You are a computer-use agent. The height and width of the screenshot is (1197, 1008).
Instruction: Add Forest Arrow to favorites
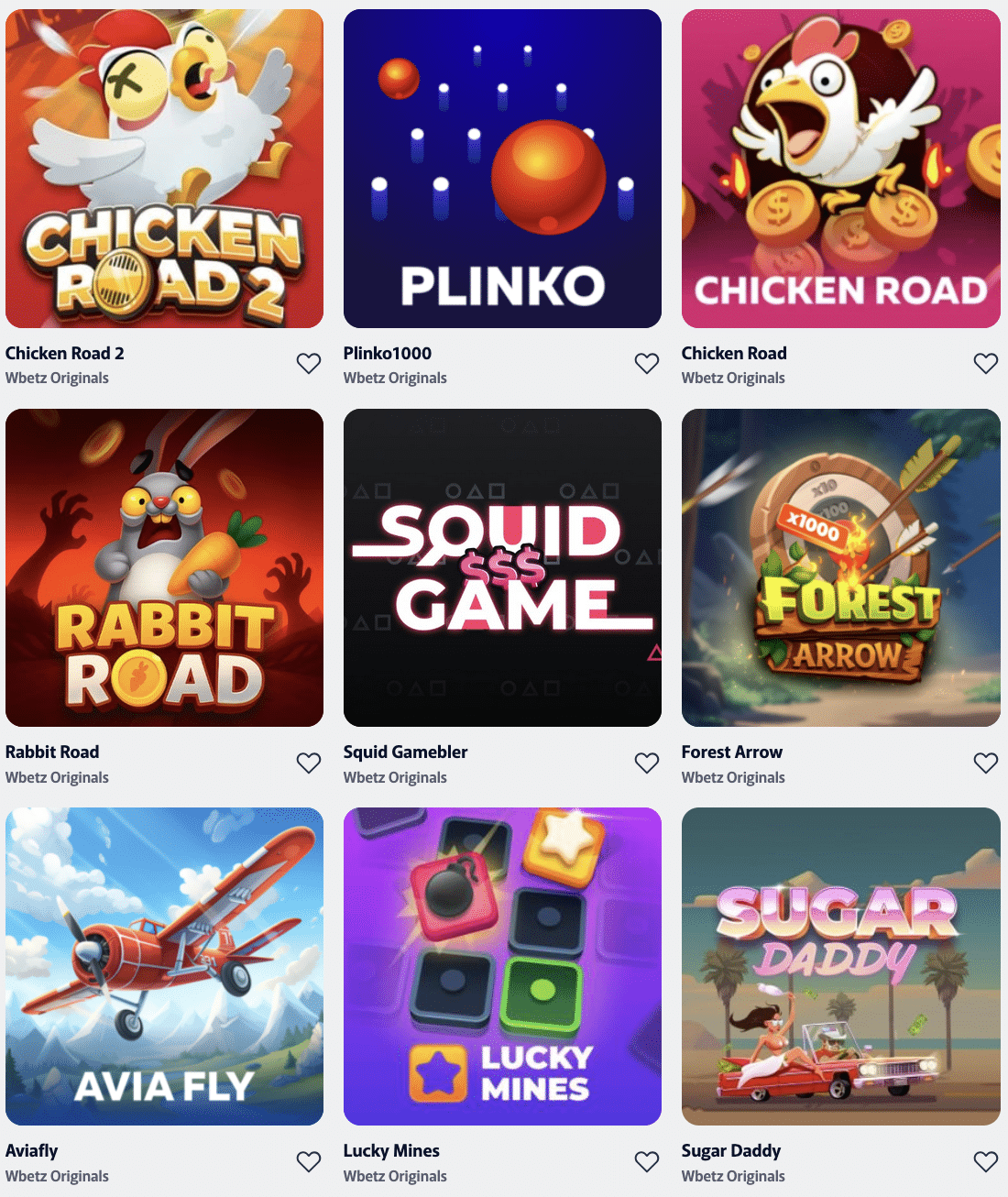(x=985, y=763)
